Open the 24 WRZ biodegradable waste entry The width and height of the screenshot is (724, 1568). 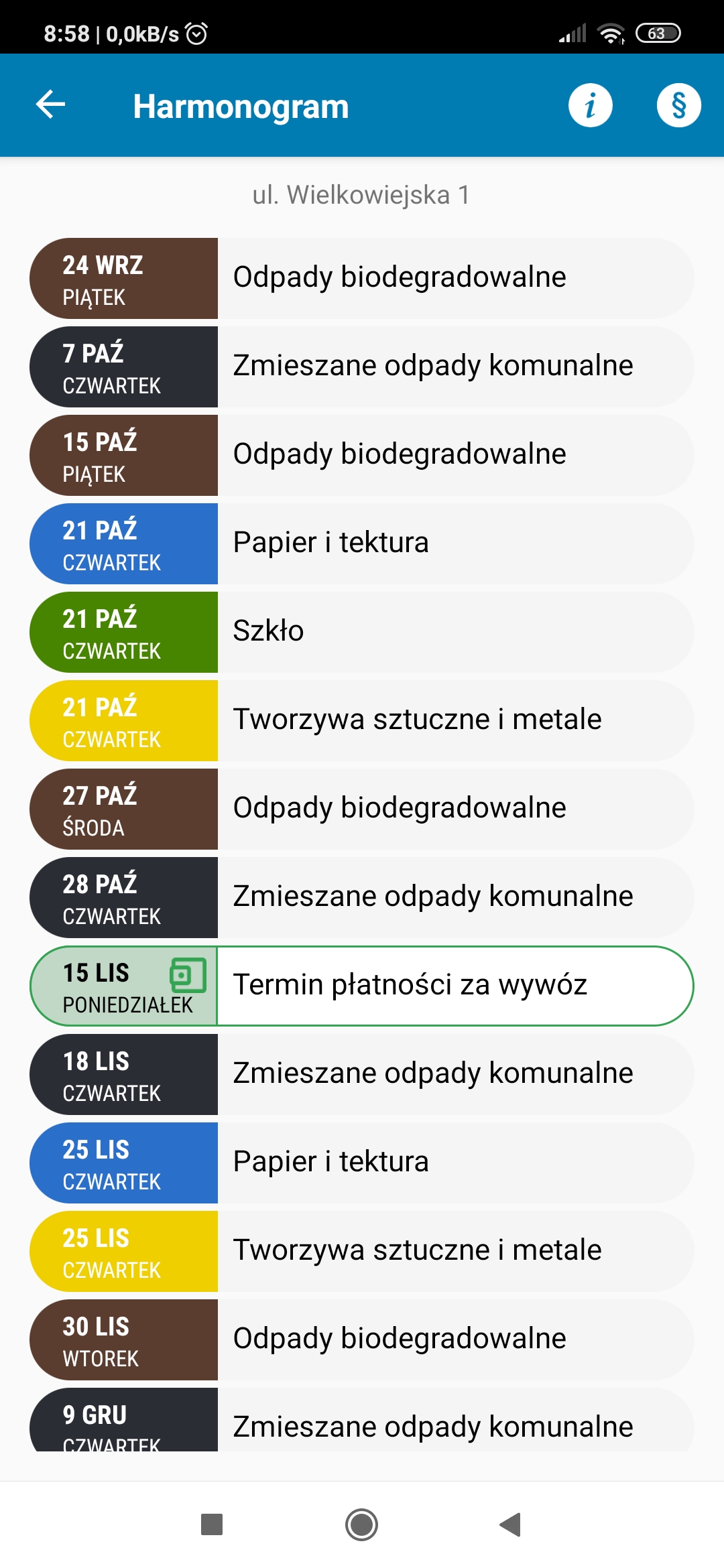362,278
